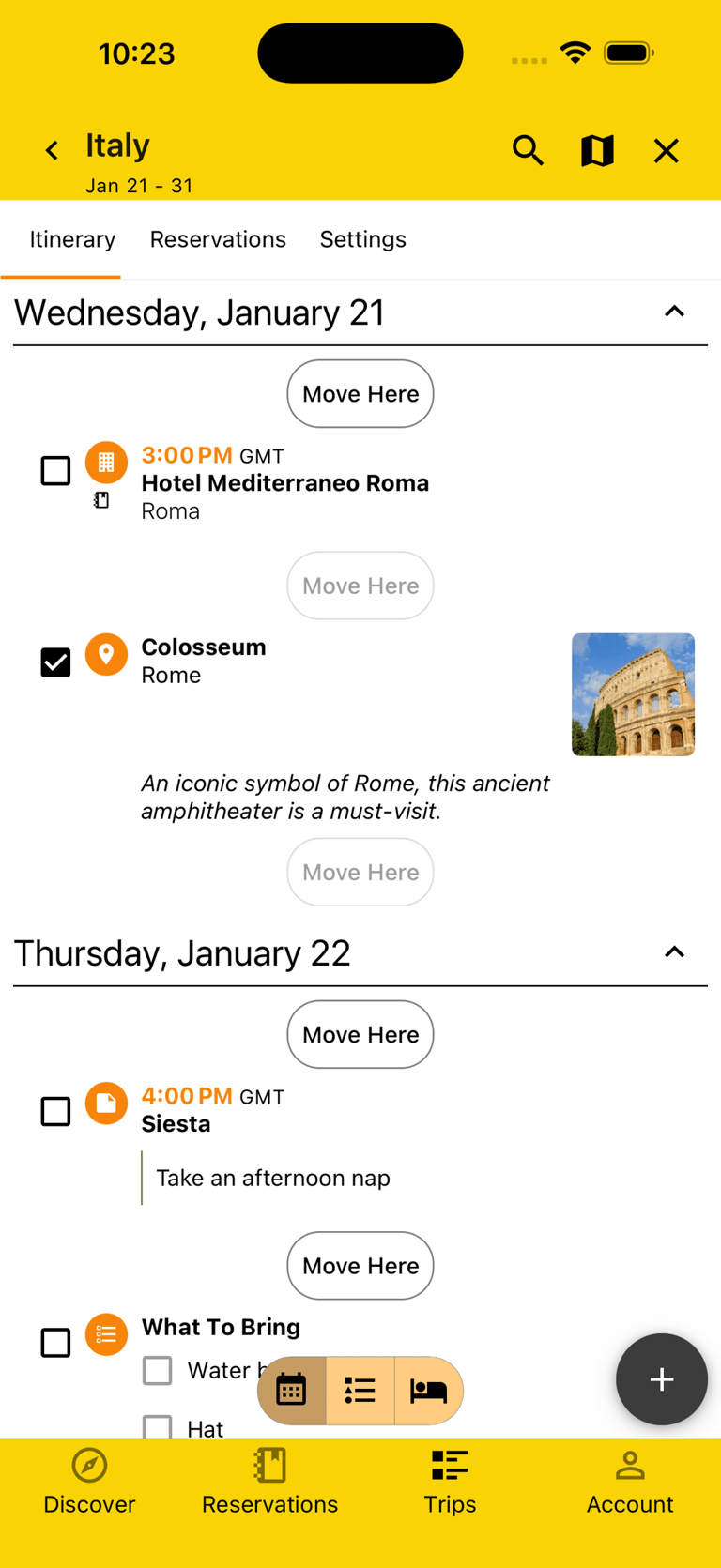Tap the checklist icon beside What To Bring
The width and height of the screenshot is (721, 1568).
106,1333
